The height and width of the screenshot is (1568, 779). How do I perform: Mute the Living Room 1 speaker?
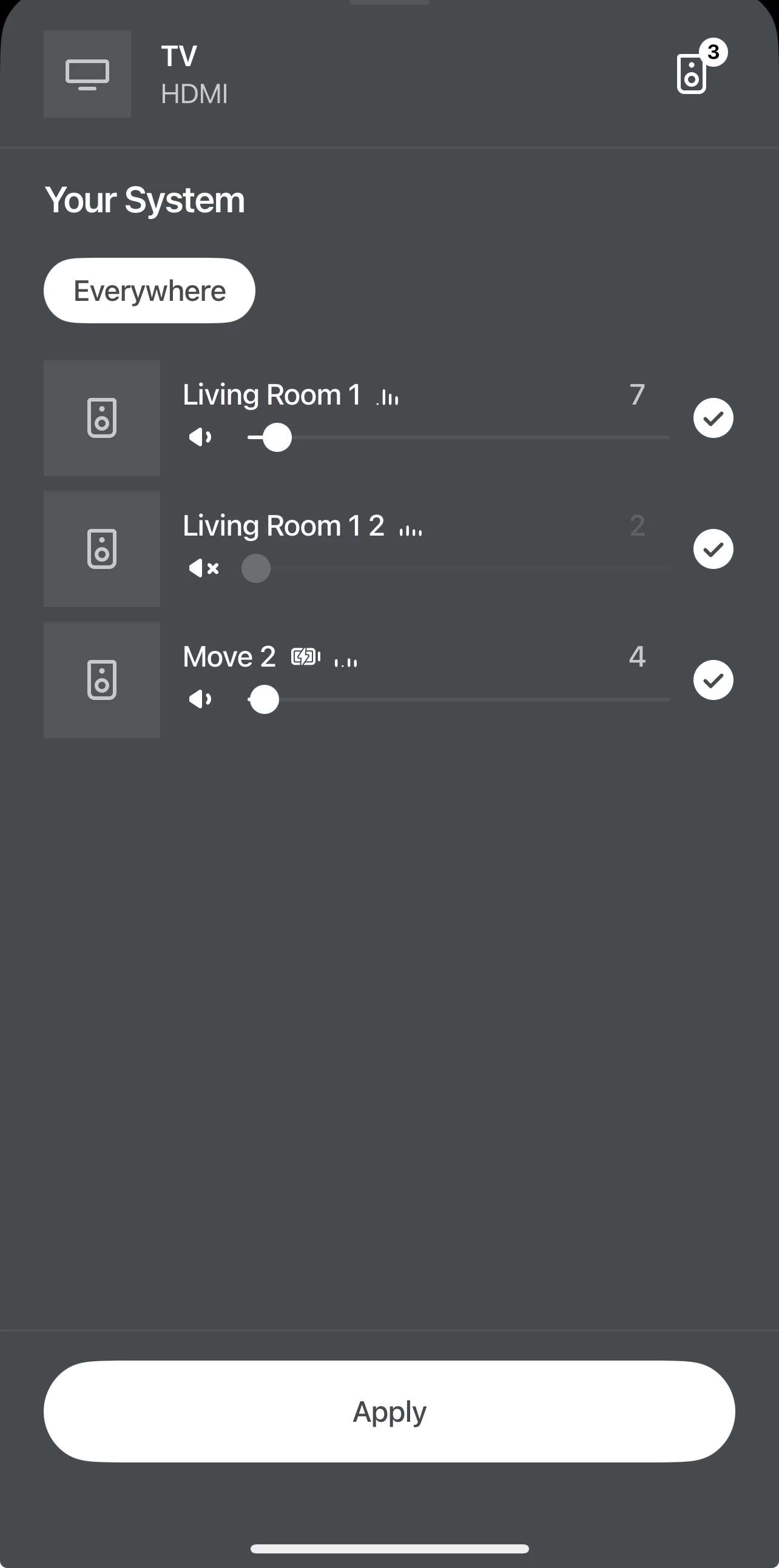point(200,437)
